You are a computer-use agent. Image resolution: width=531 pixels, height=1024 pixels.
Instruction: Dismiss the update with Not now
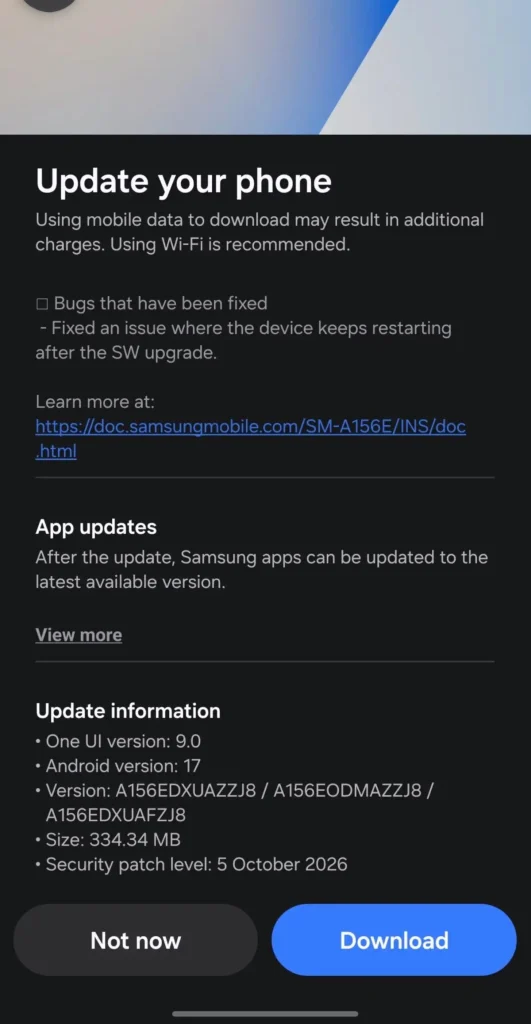135,940
